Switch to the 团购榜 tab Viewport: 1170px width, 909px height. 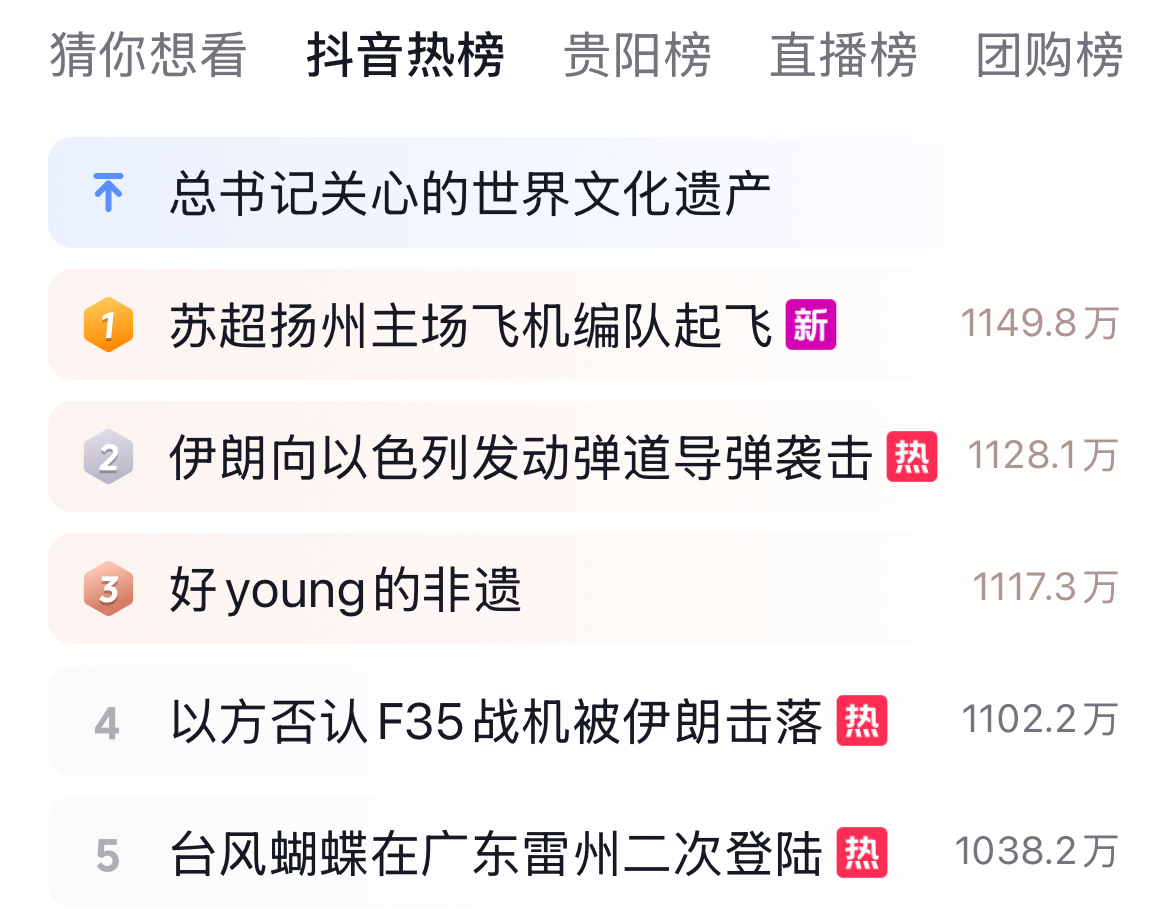pyautogui.click(x=1049, y=56)
